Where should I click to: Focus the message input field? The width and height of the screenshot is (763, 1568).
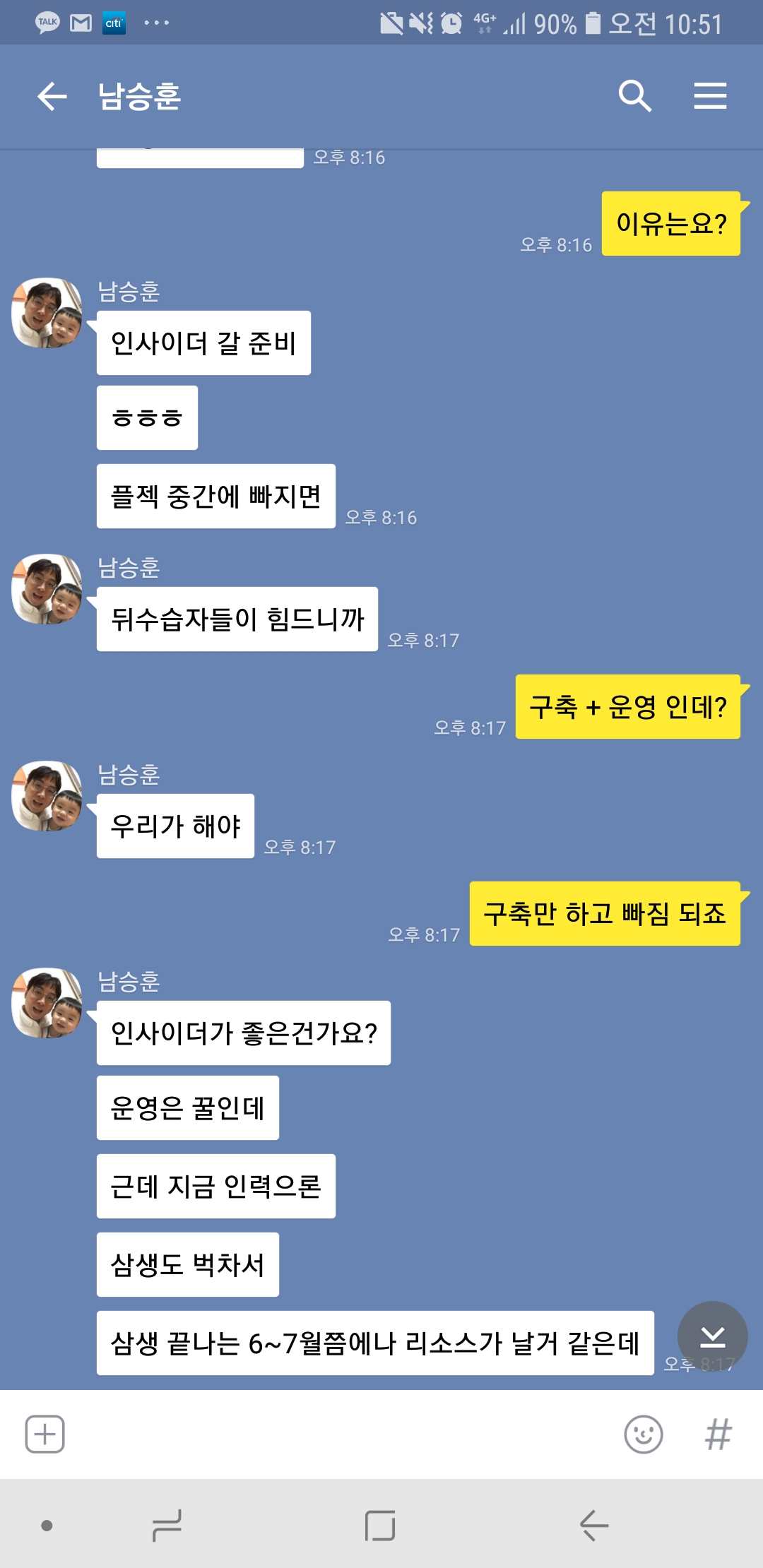click(339, 1435)
